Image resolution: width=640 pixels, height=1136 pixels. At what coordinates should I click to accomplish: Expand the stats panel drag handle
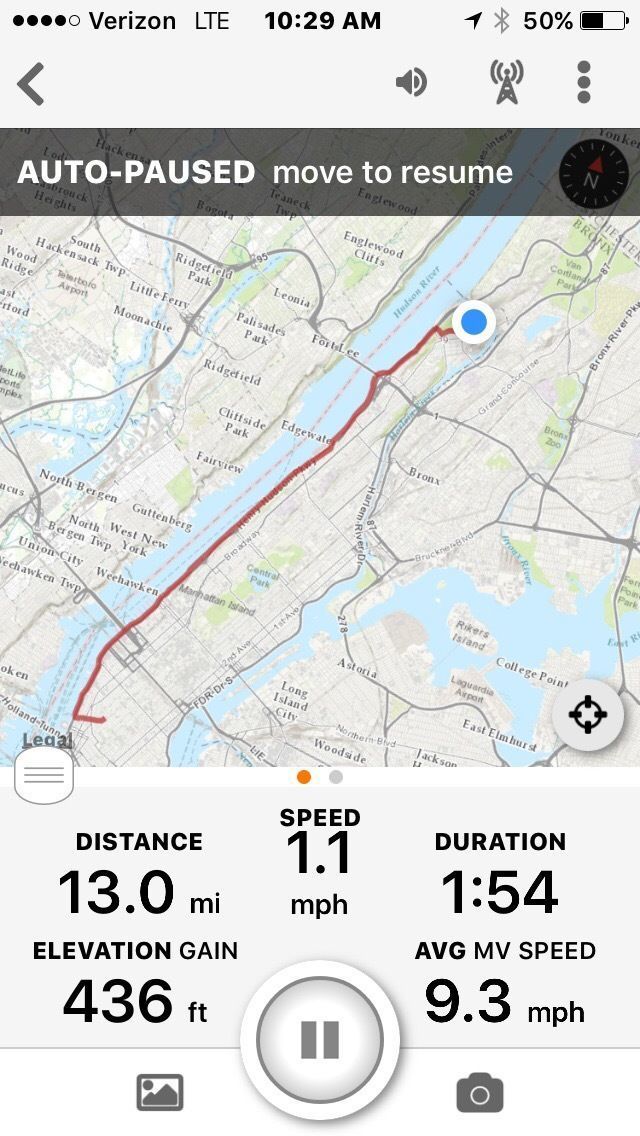tap(44, 775)
